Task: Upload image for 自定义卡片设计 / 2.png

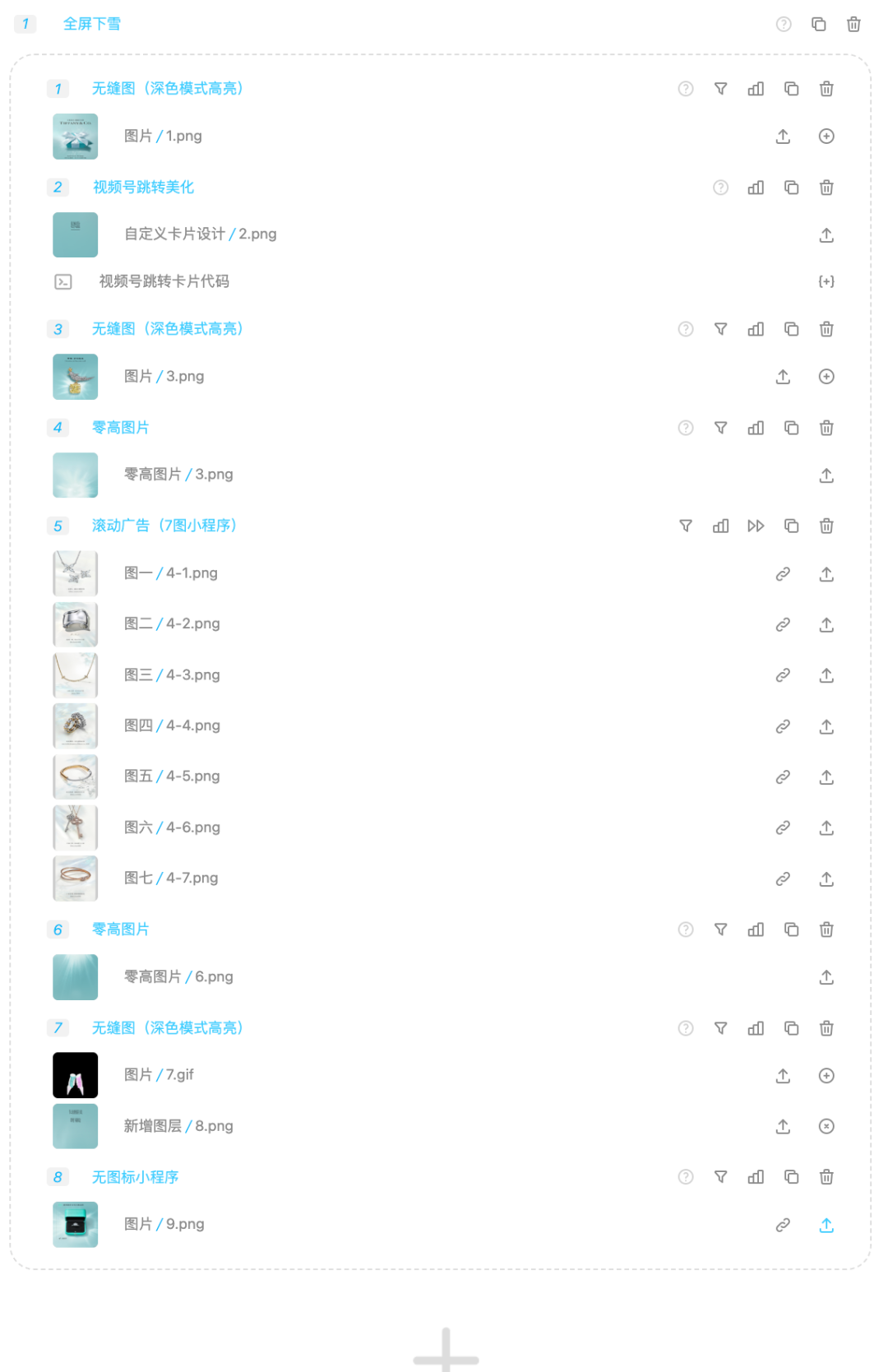Action: coord(826,235)
